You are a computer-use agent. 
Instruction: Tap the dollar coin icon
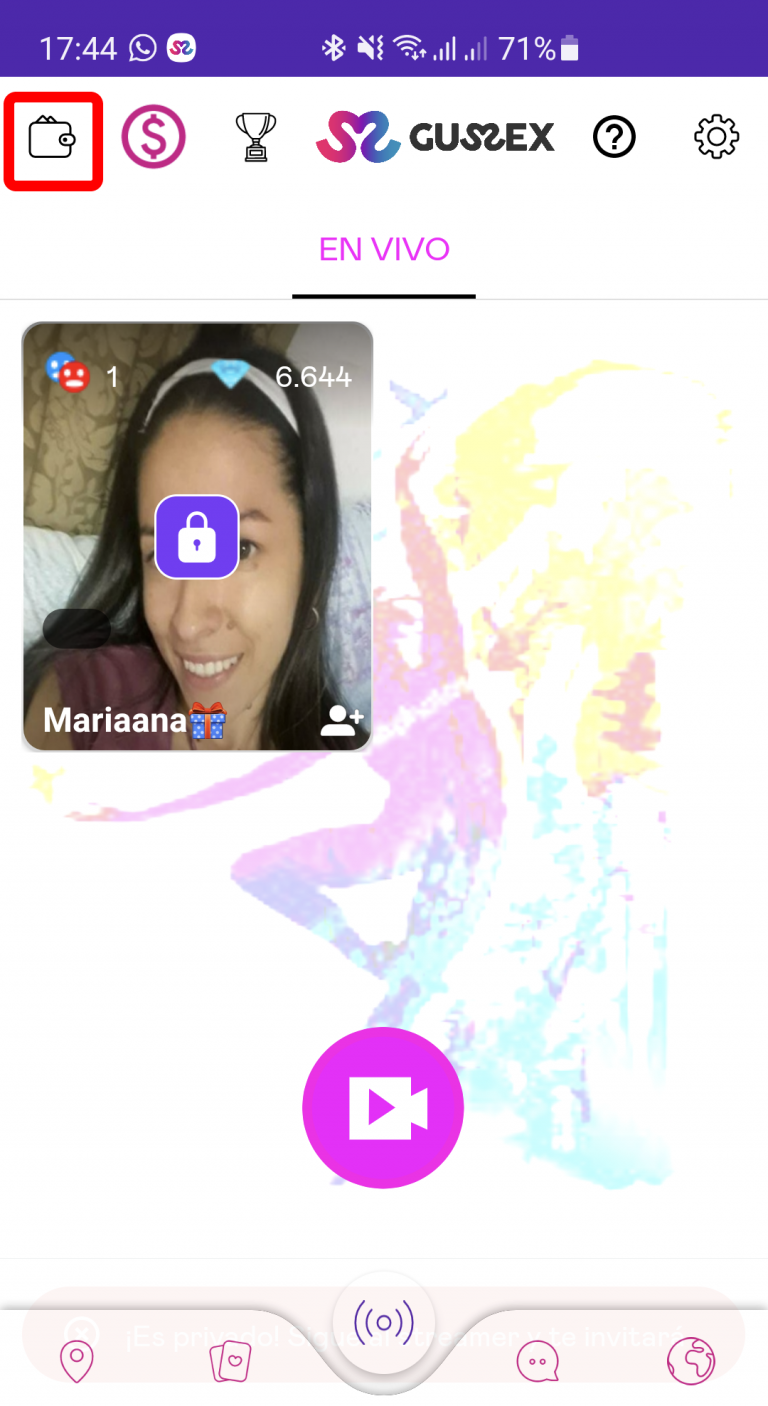tap(153, 137)
